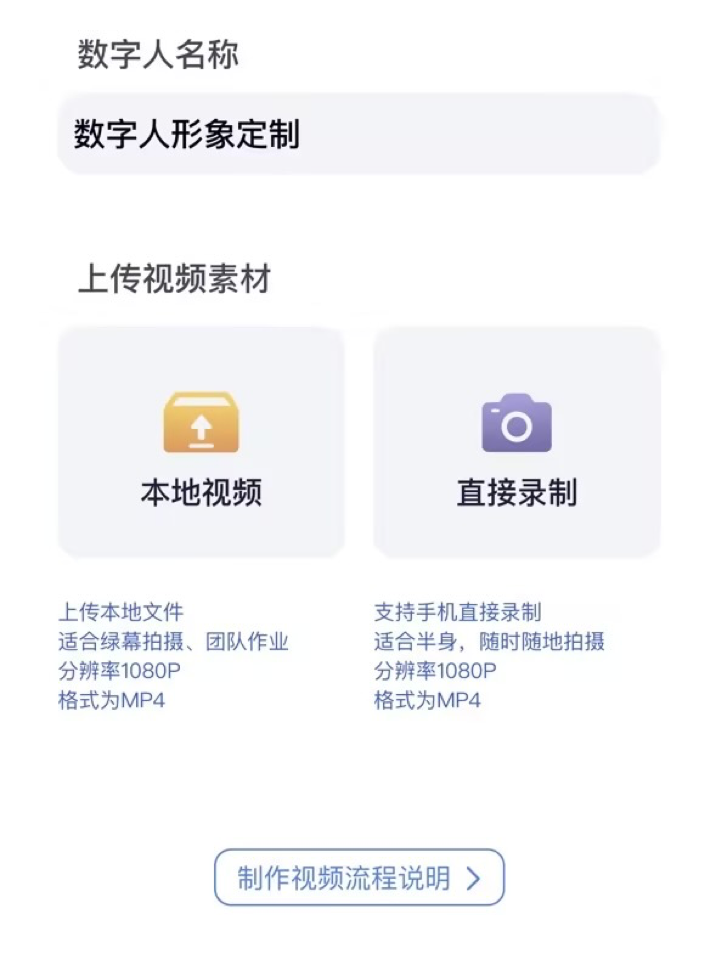Open 制作视频流程说明 guide

point(359,878)
